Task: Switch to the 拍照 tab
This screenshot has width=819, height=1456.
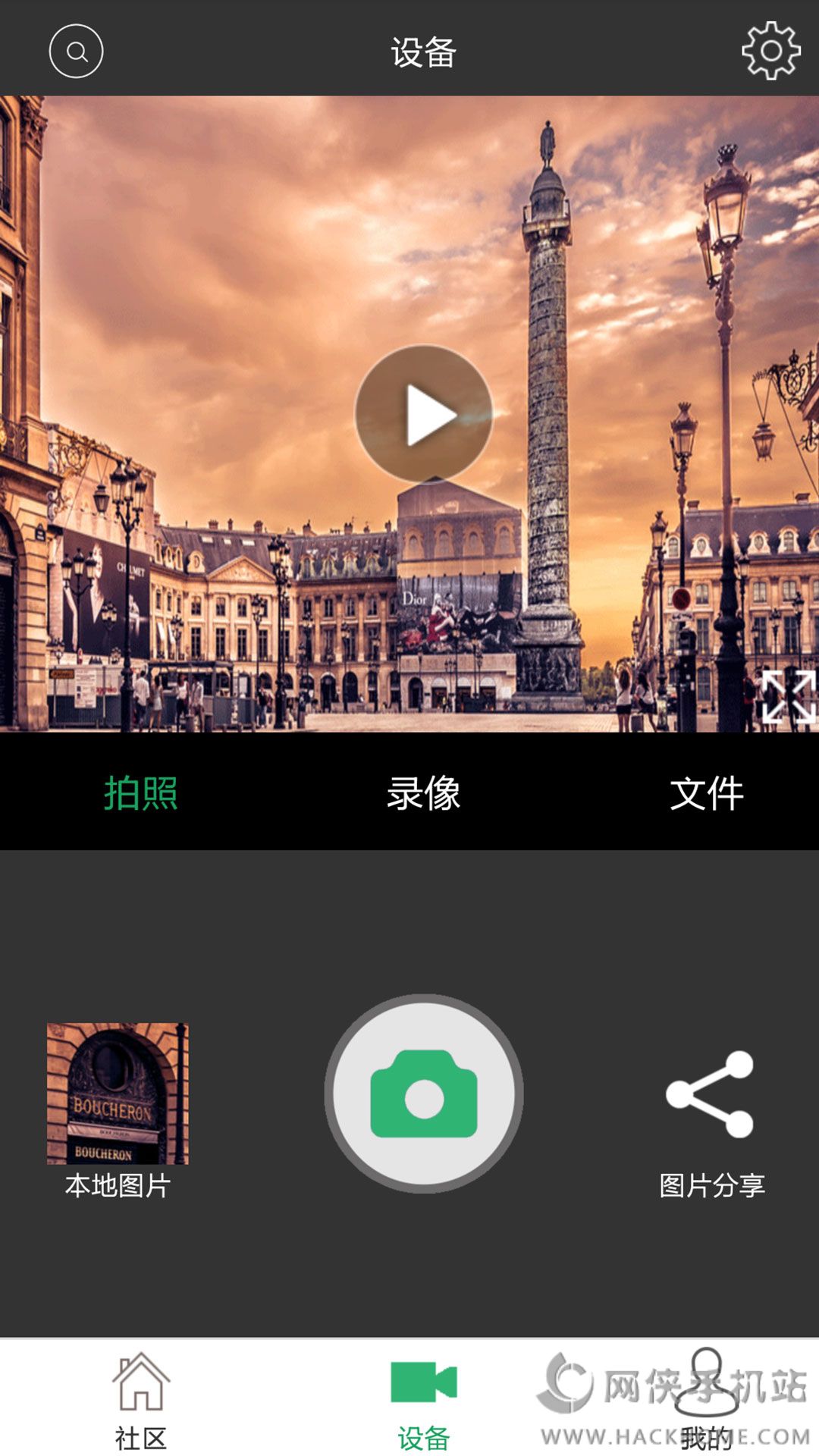Action: point(140,793)
